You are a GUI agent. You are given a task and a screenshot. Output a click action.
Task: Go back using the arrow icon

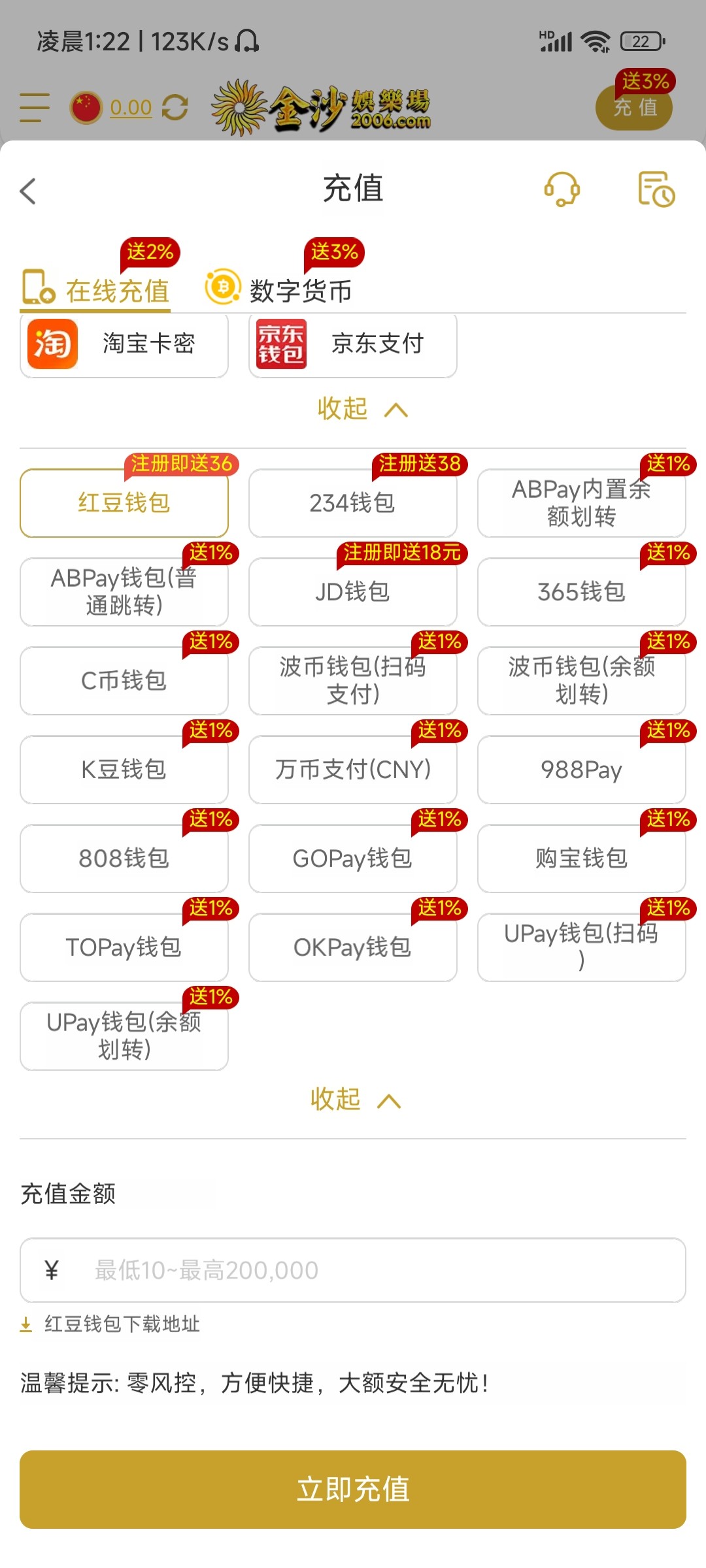point(28,191)
